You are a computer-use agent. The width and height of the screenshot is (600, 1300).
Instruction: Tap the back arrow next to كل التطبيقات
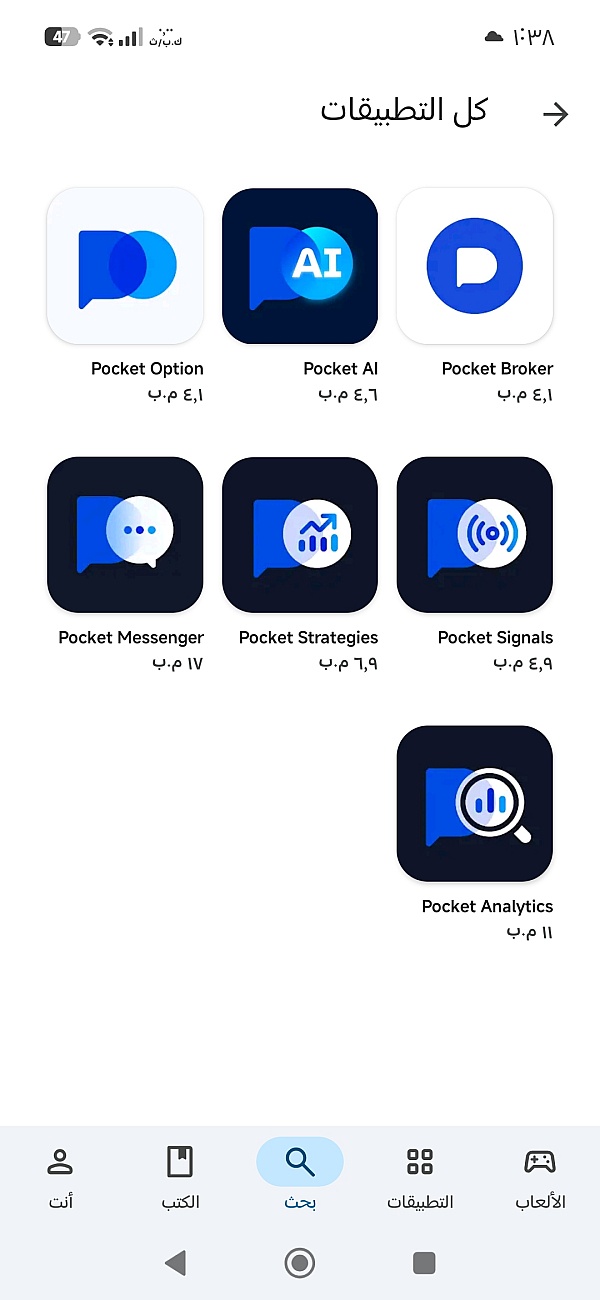555,115
